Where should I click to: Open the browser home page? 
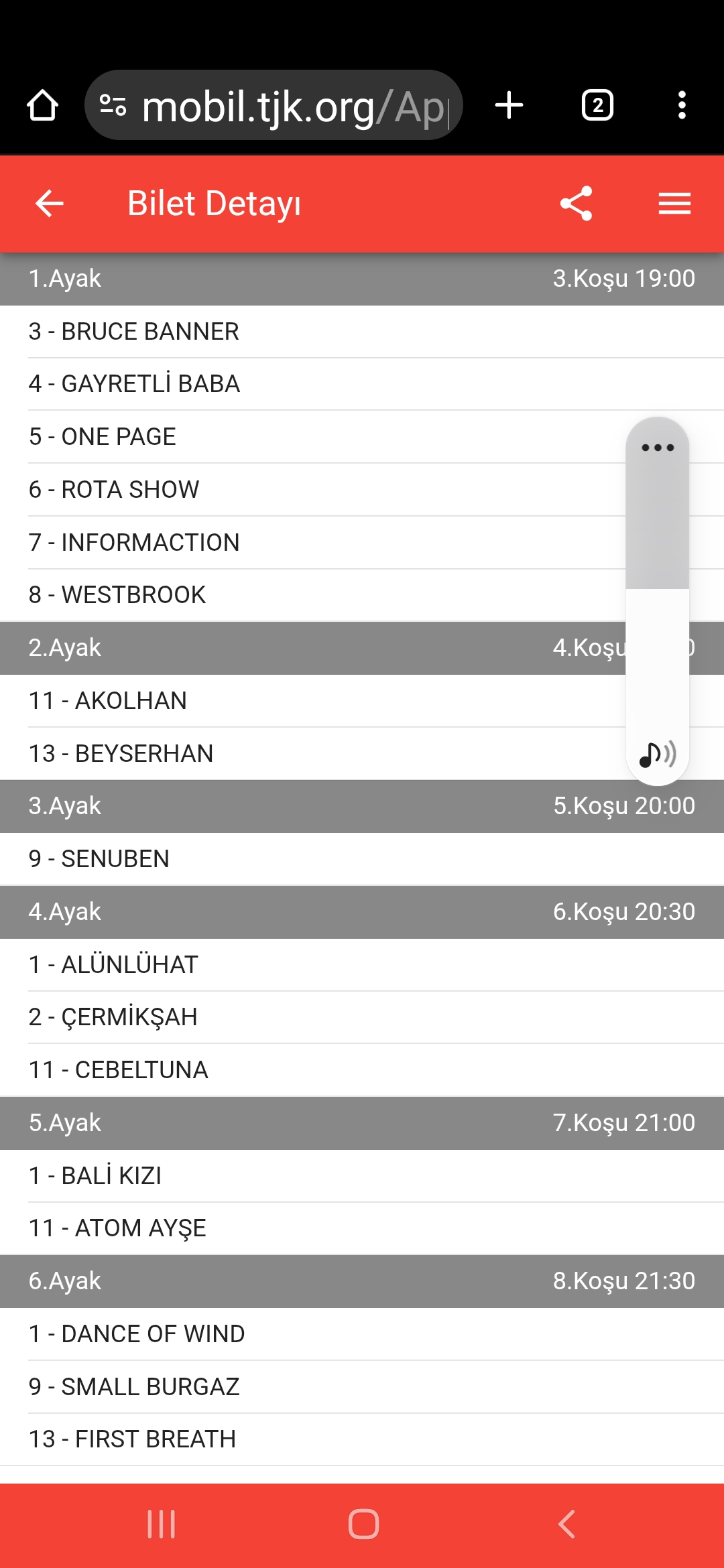(x=42, y=106)
